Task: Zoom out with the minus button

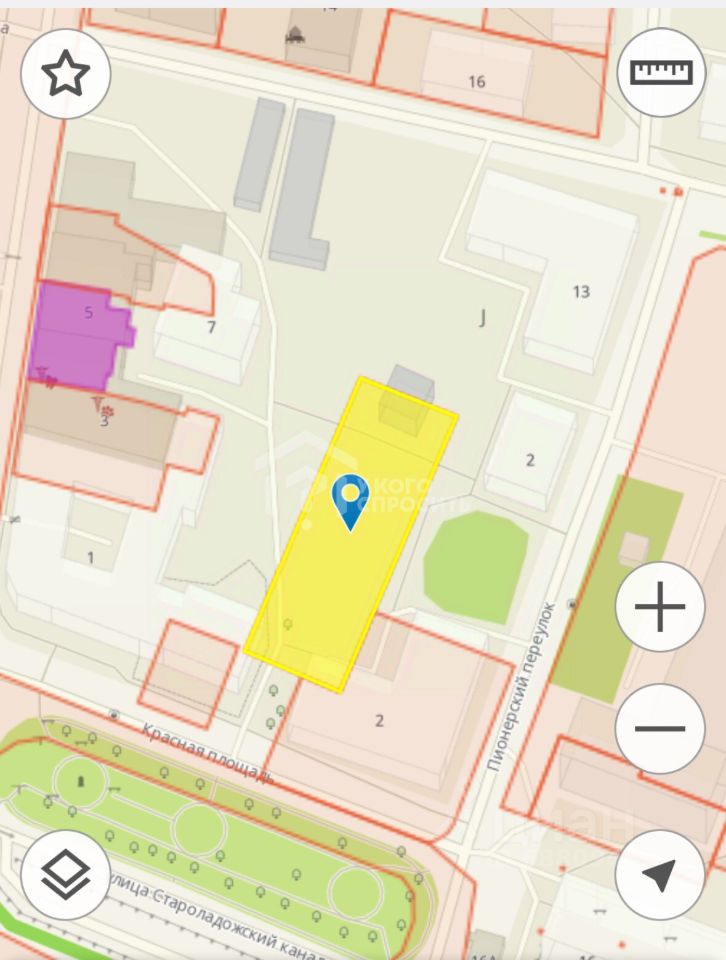Action: pos(660,728)
